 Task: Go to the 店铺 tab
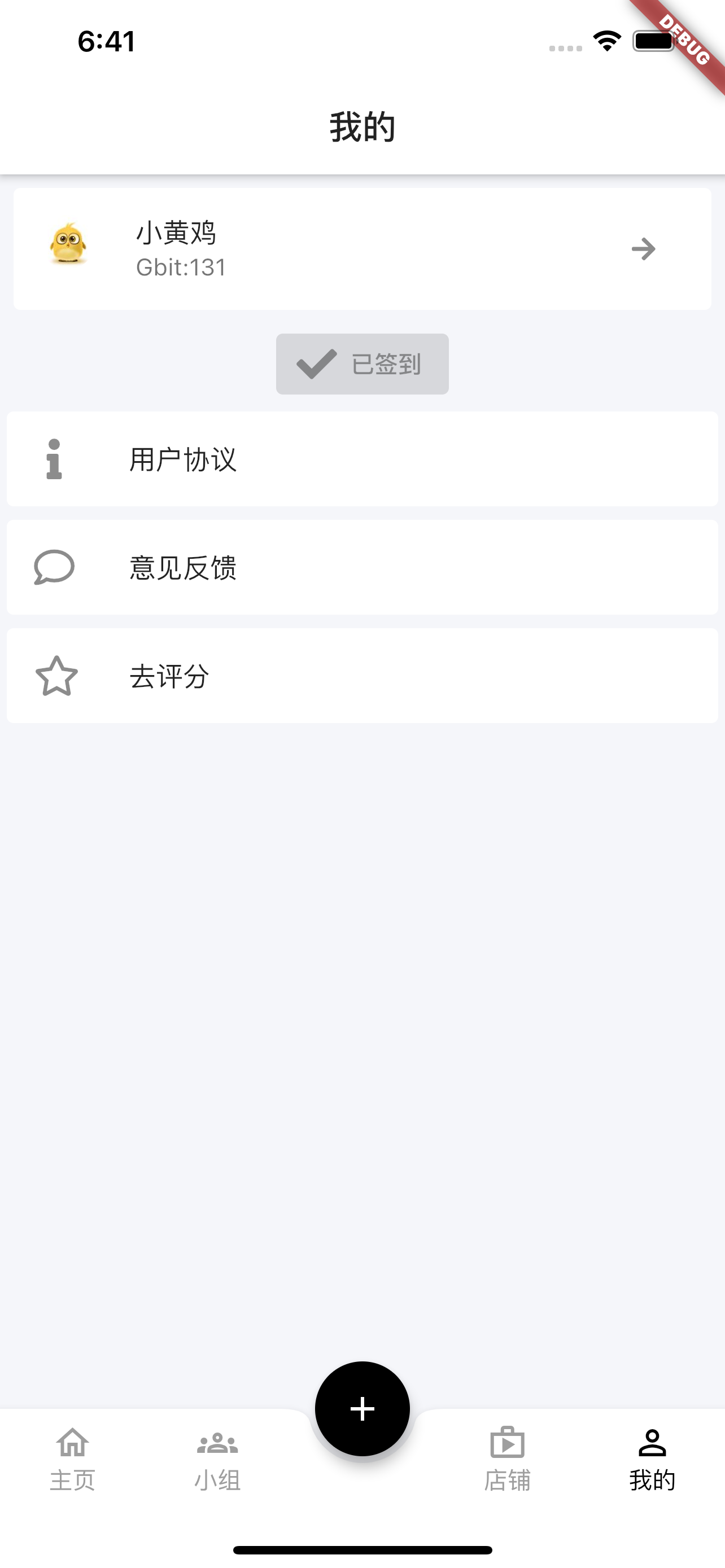(507, 1460)
